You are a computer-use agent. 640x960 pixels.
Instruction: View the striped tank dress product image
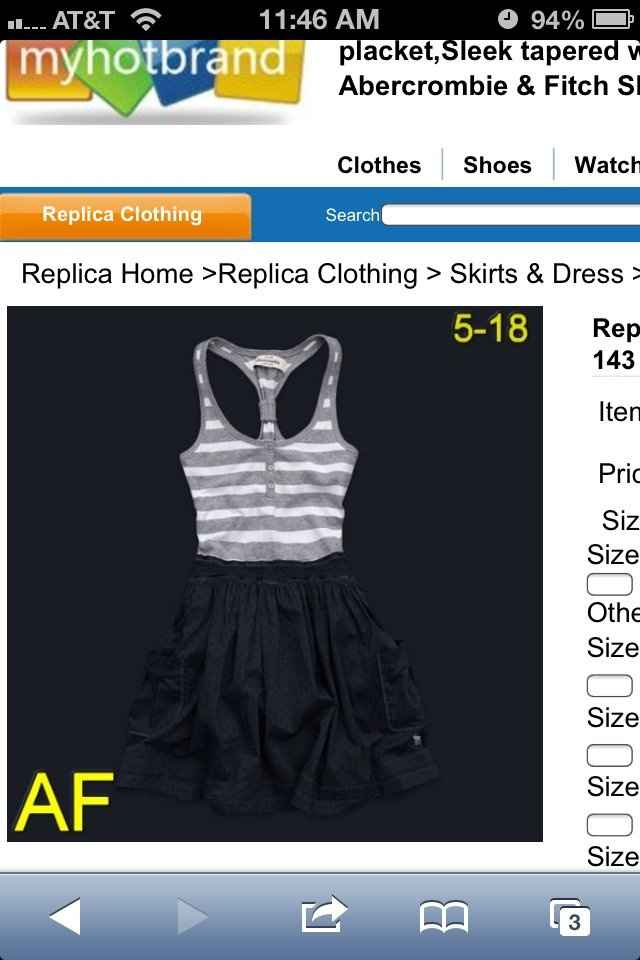(x=275, y=573)
